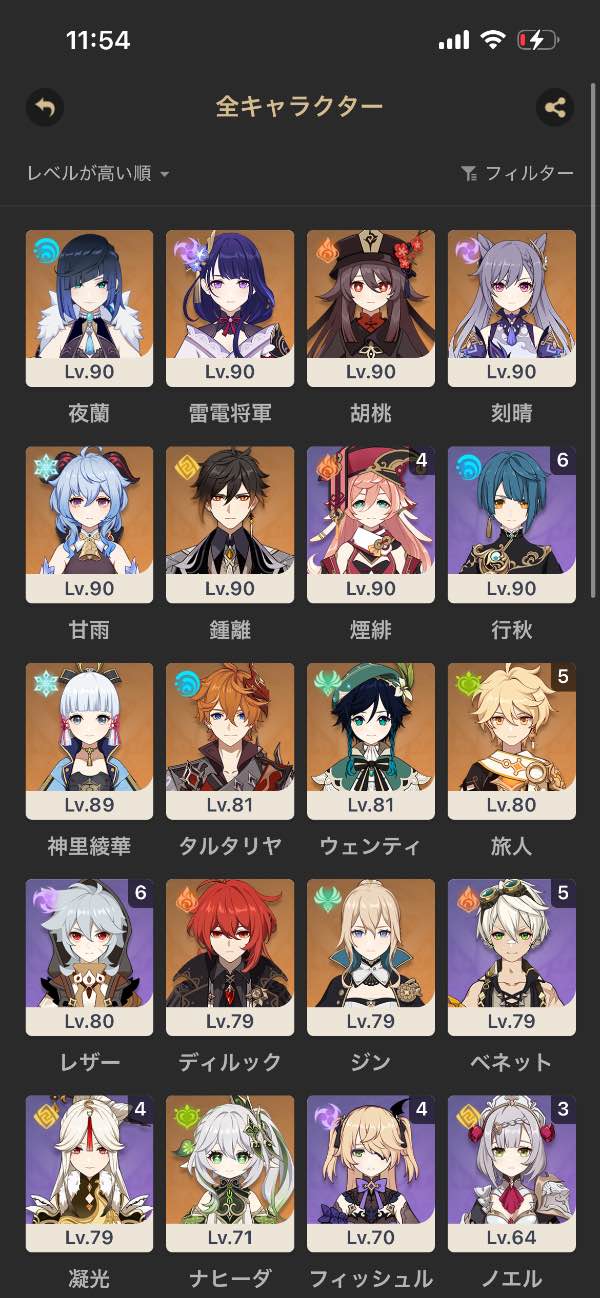
Task: Select the 雷電将軍 character card
Action: click(230, 308)
